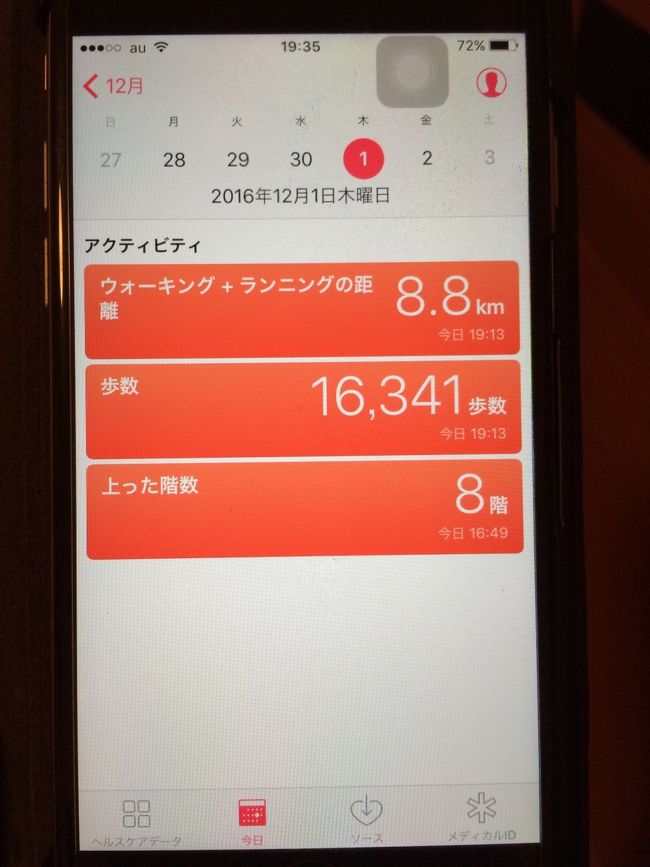Open the ウォーキング + ランニングの距離 card
This screenshot has height=867, width=650.
pos(302,309)
